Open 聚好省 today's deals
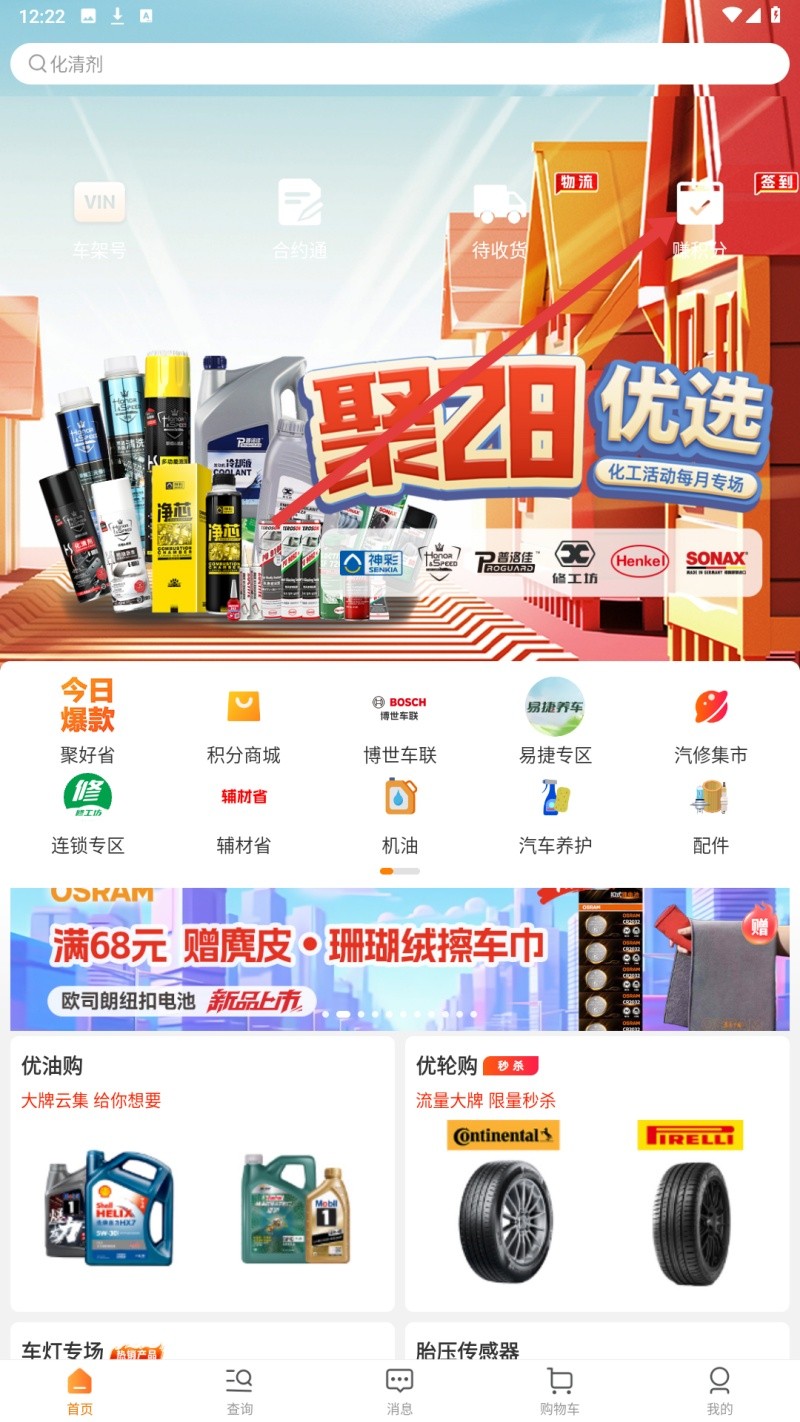 tap(87, 720)
